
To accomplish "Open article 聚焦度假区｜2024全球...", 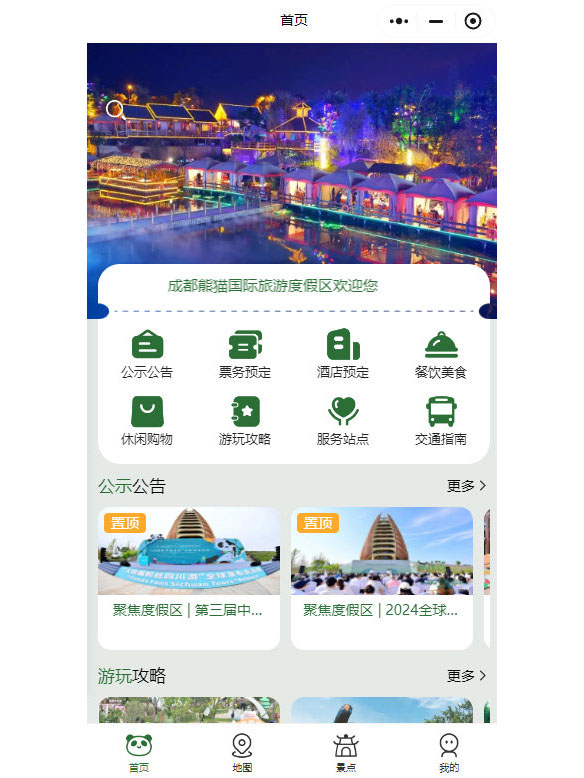I will click(x=382, y=578).
